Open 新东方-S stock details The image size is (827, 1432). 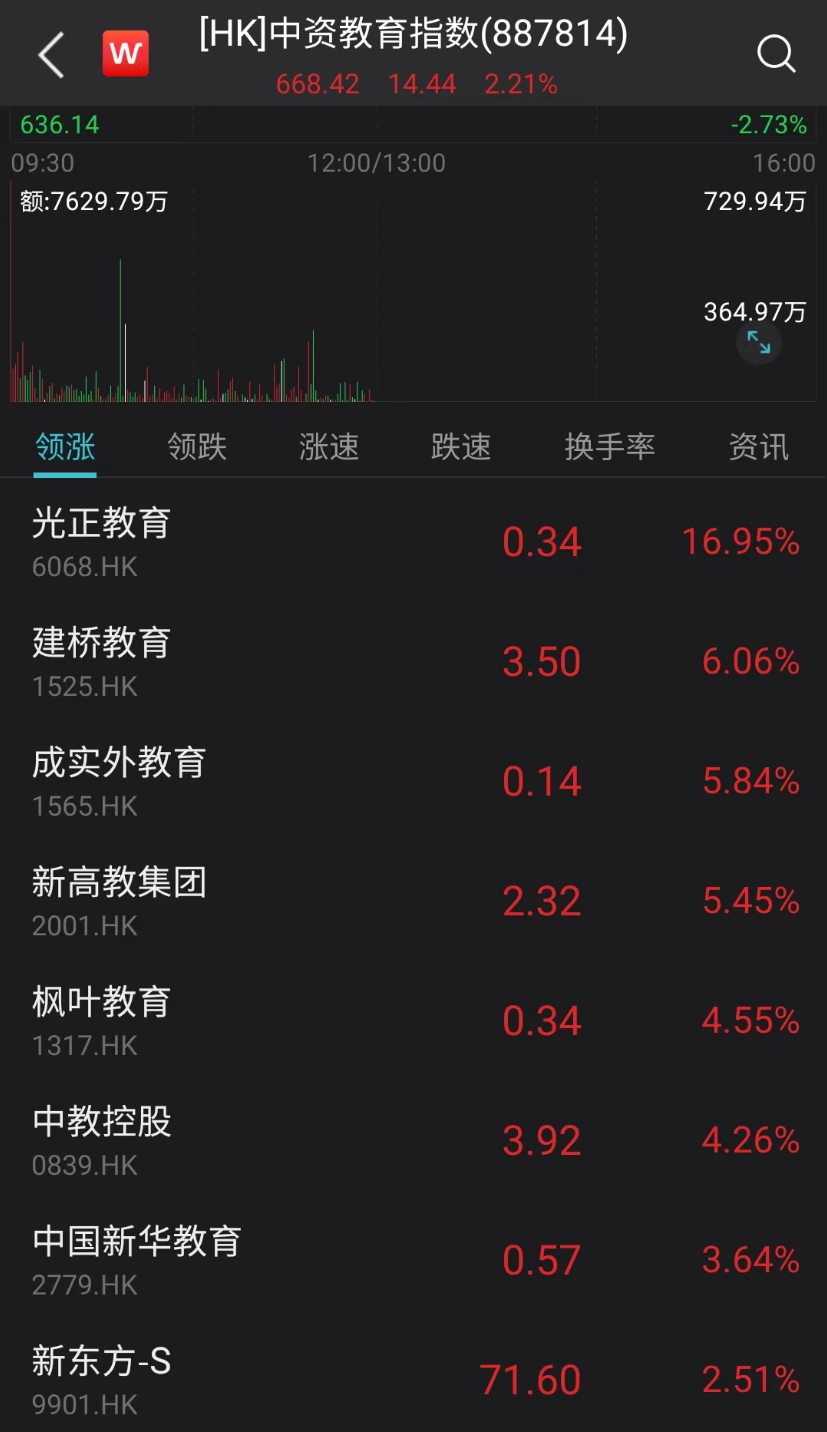pos(413,1379)
